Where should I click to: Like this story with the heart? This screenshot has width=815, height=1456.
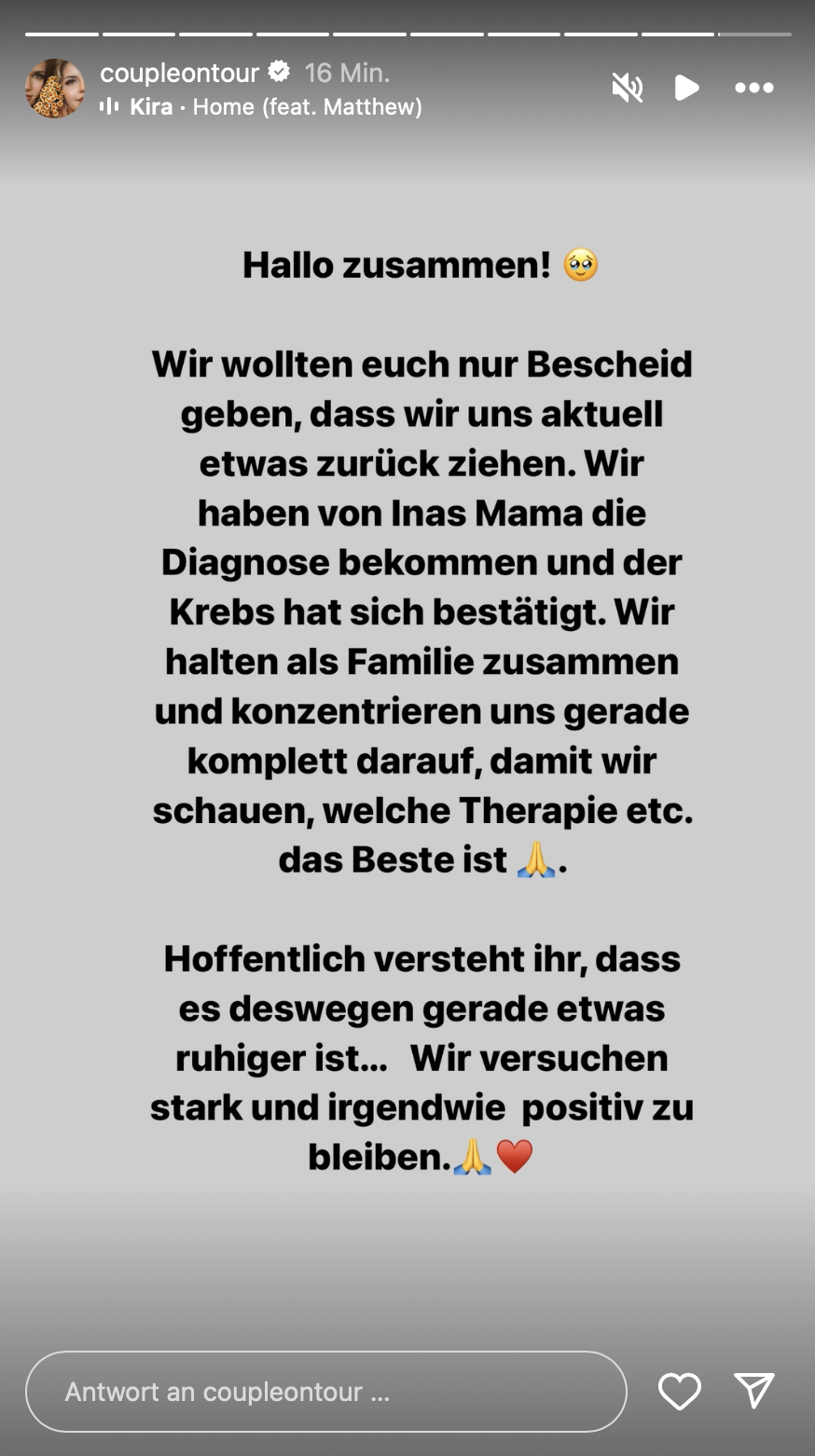[679, 1392]
